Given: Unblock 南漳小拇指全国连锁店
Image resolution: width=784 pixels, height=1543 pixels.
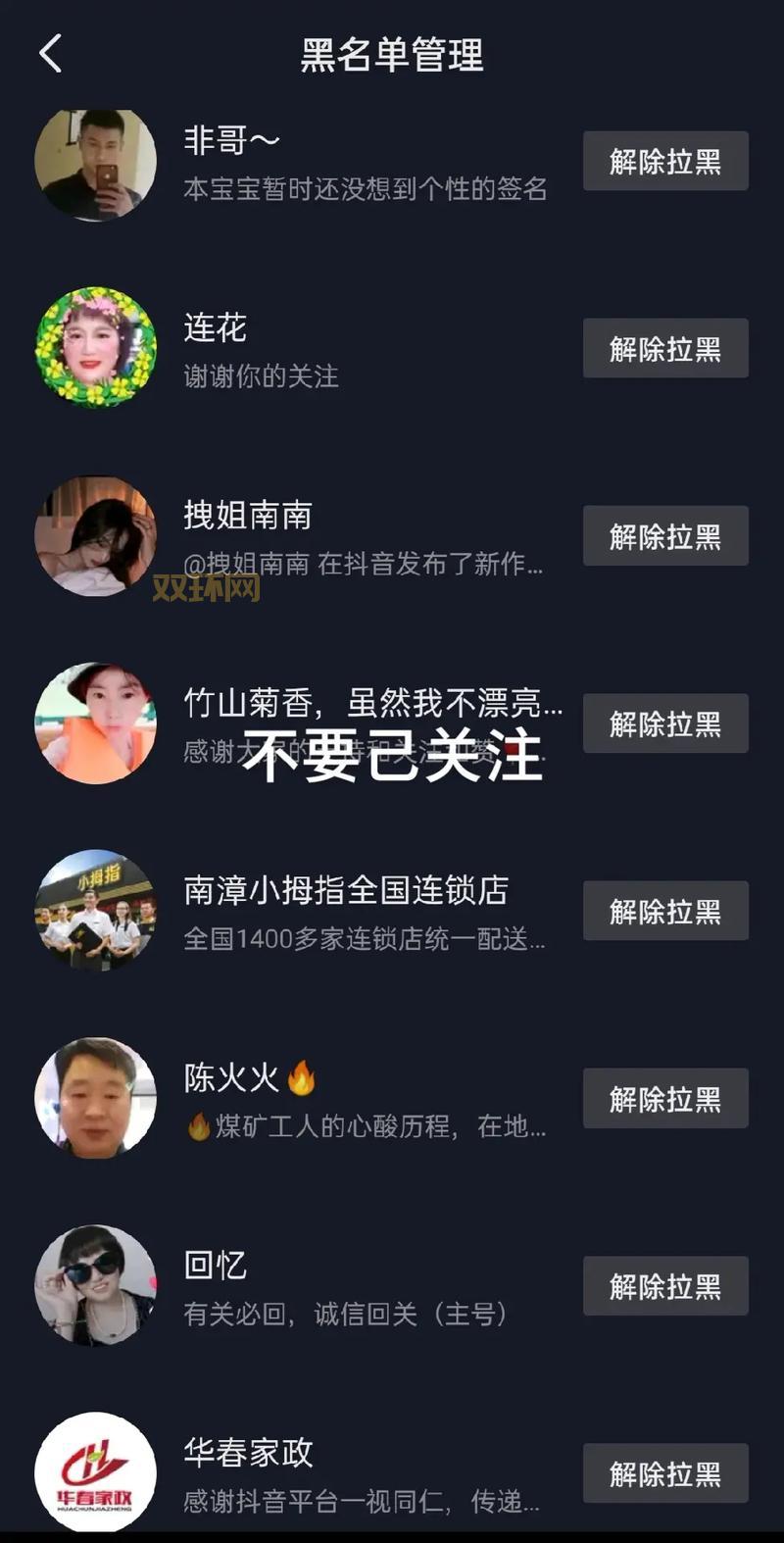Looking at the screenshot, I should (665, 910).
